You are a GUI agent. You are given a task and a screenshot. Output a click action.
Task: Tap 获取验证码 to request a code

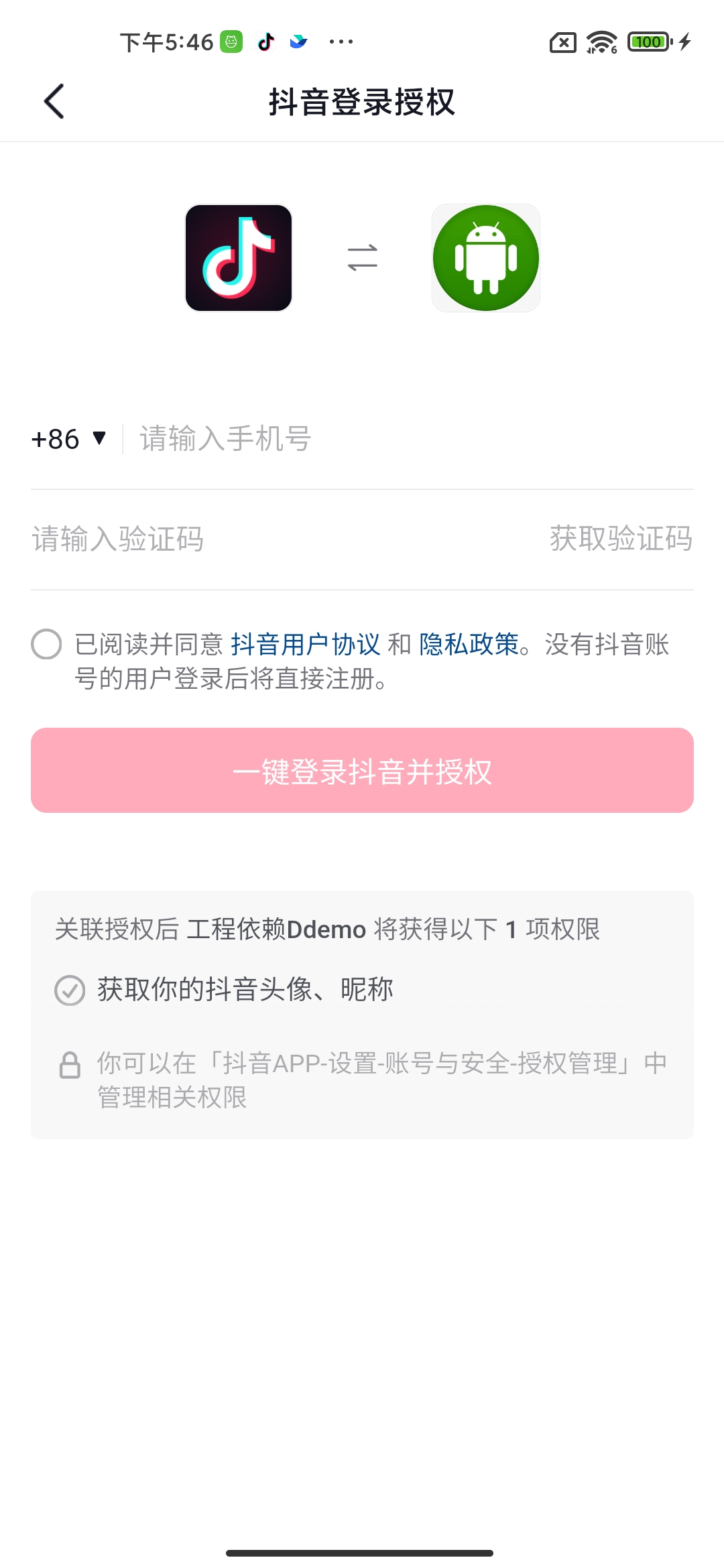click(x=621, y=539)
